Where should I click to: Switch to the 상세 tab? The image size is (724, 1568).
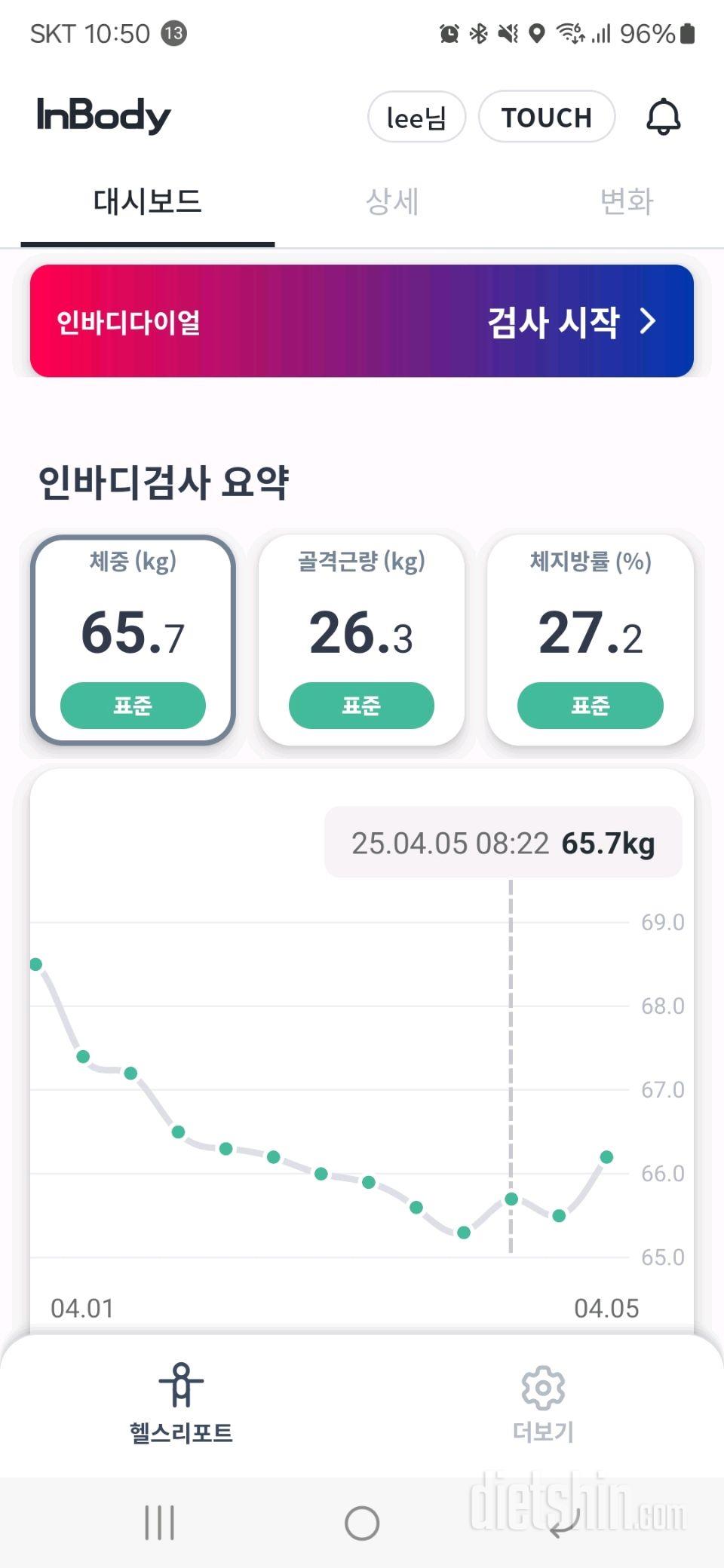coord(392,201)
